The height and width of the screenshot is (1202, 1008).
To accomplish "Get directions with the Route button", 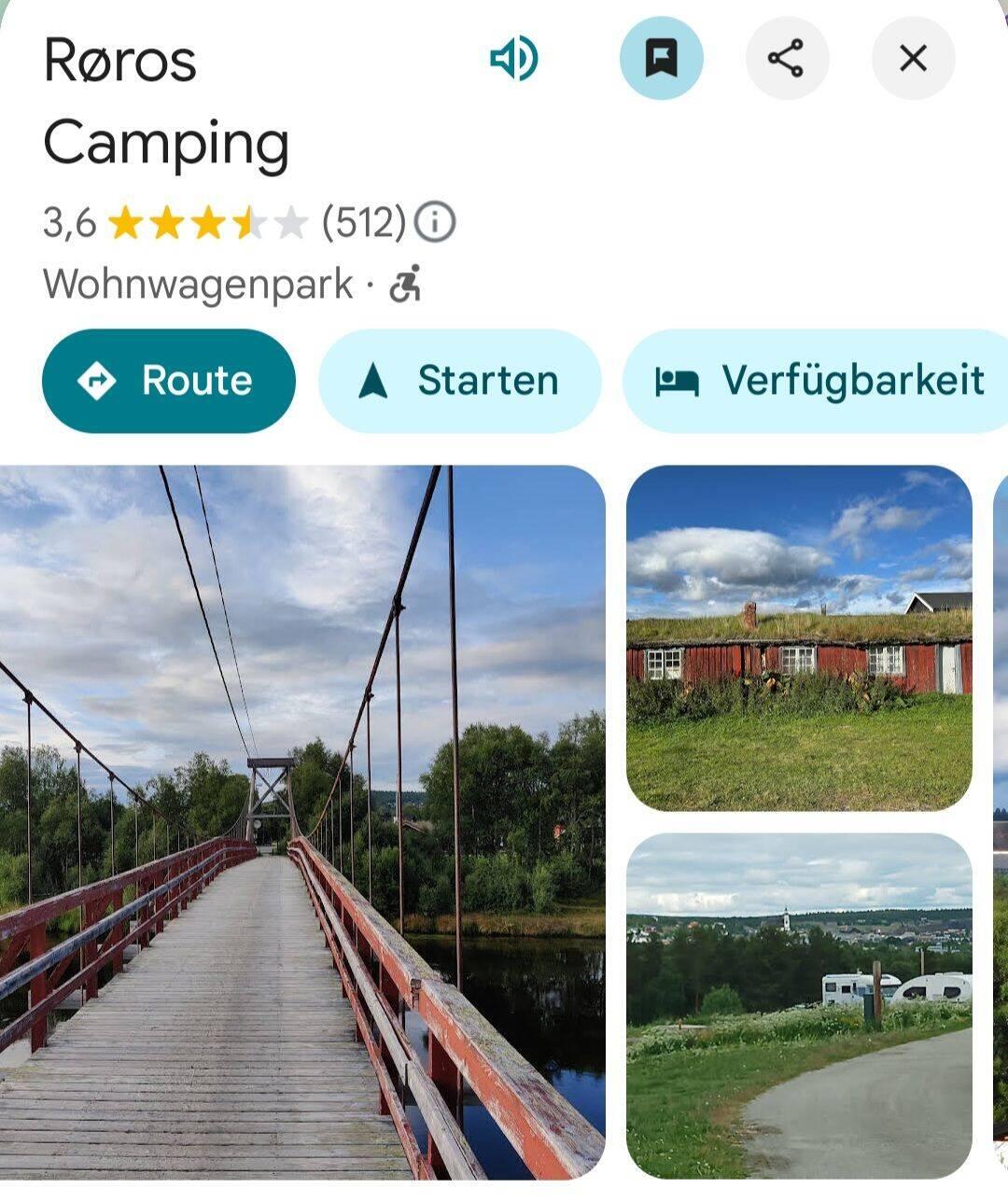I will pyautogui.click(x=169, y=381).
